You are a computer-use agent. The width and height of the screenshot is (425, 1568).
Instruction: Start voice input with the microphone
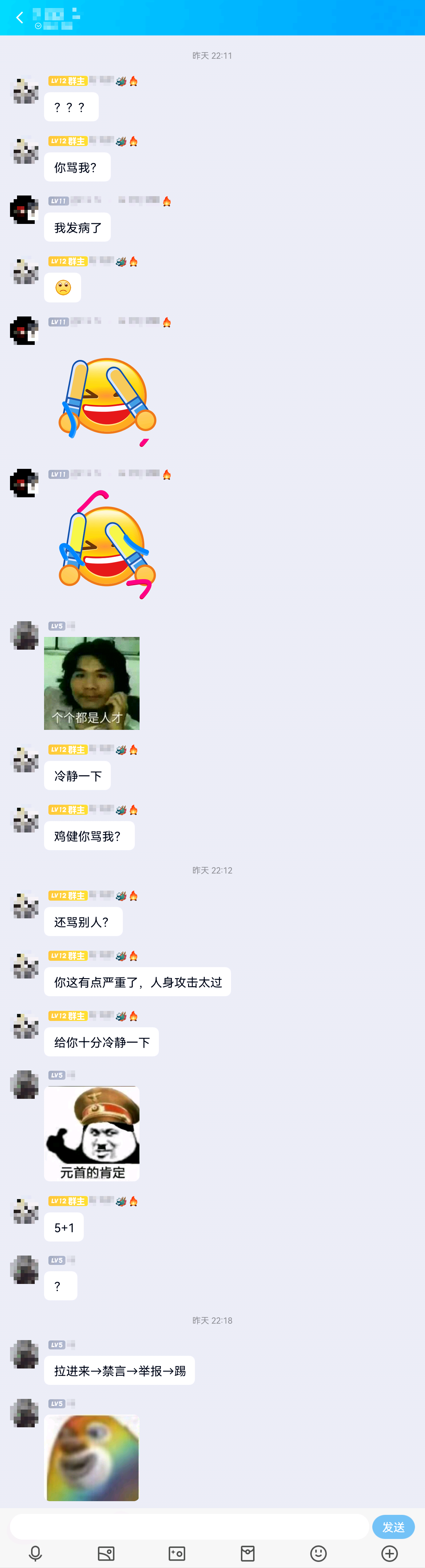pos(35,1553)
